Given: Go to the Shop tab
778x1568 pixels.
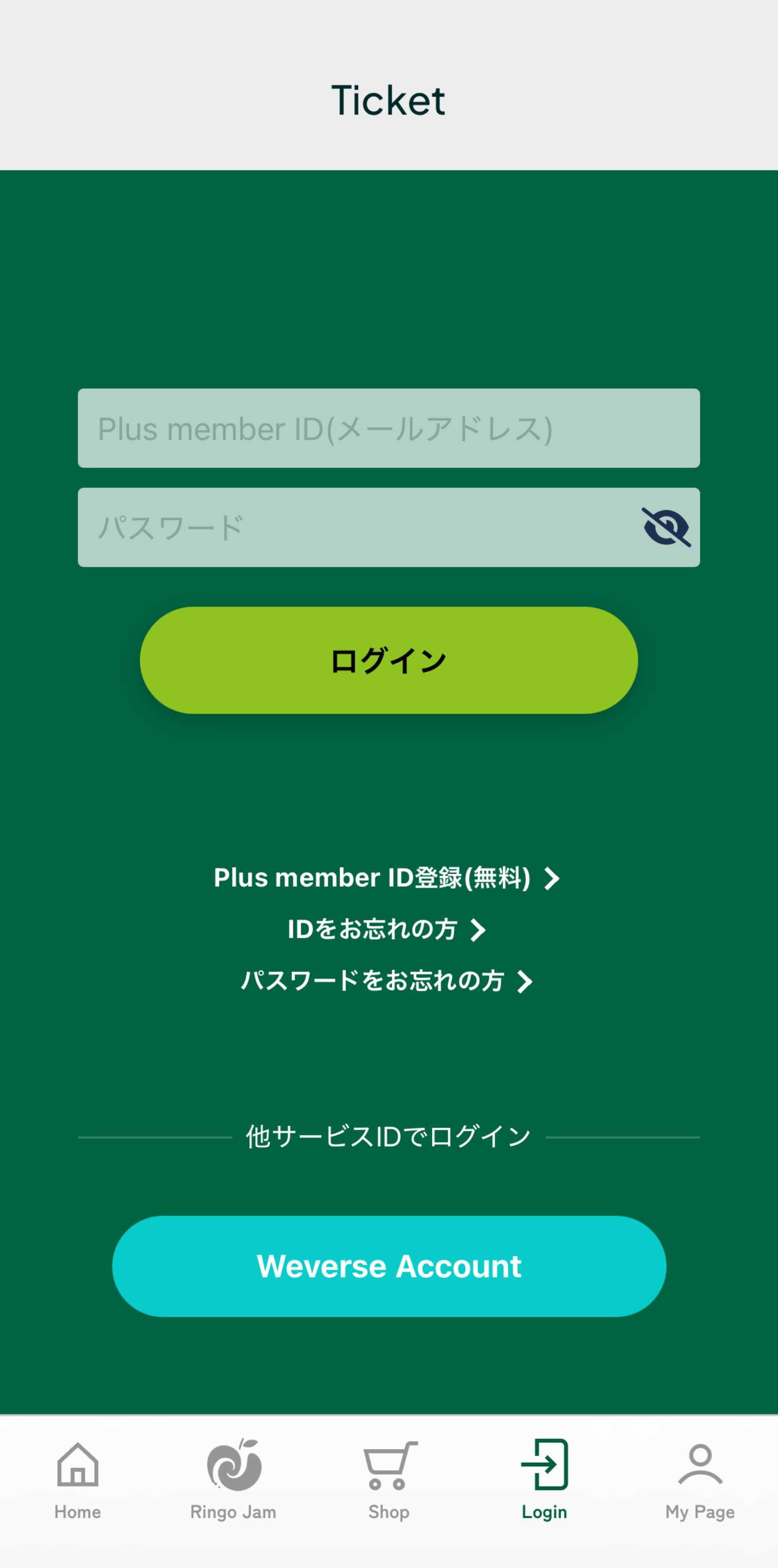Looking at the screenshot, I should [389, 1480].
